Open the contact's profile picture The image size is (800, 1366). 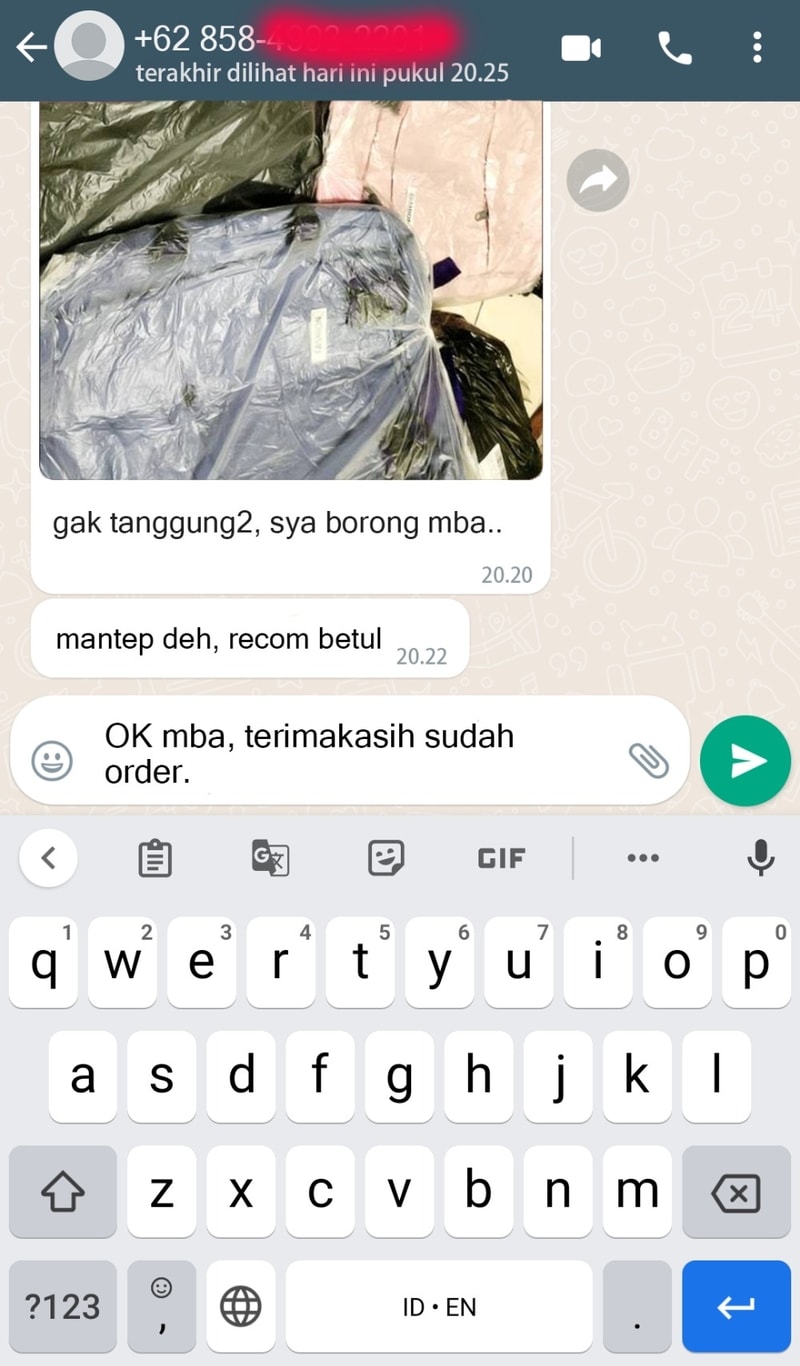(88, 48)
